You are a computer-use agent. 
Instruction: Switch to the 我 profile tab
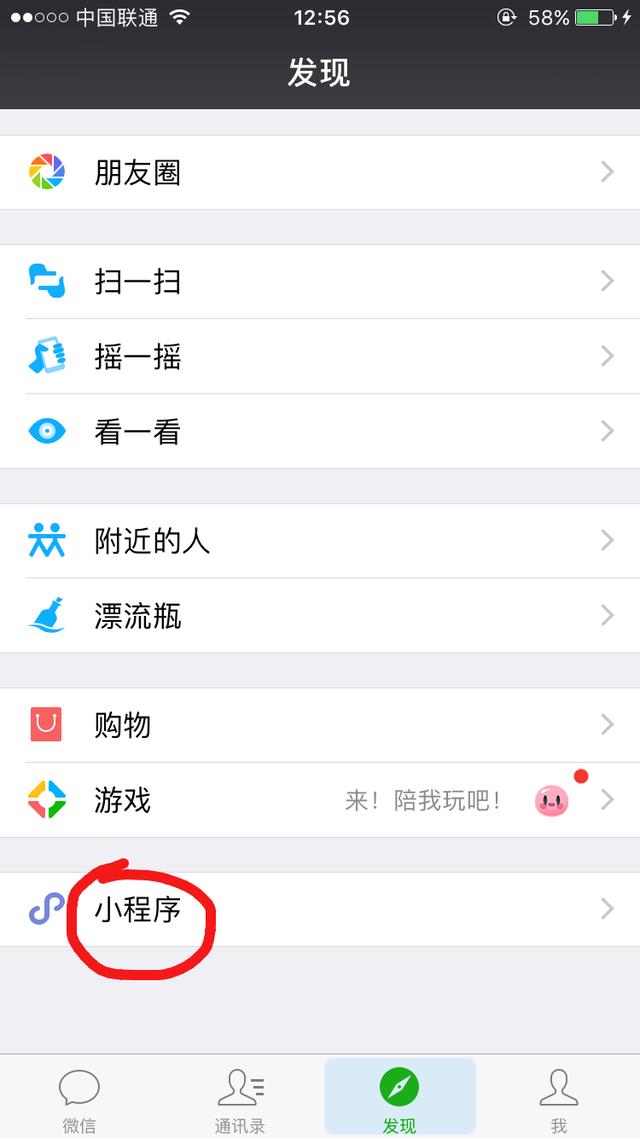[x=558, y=1098]
